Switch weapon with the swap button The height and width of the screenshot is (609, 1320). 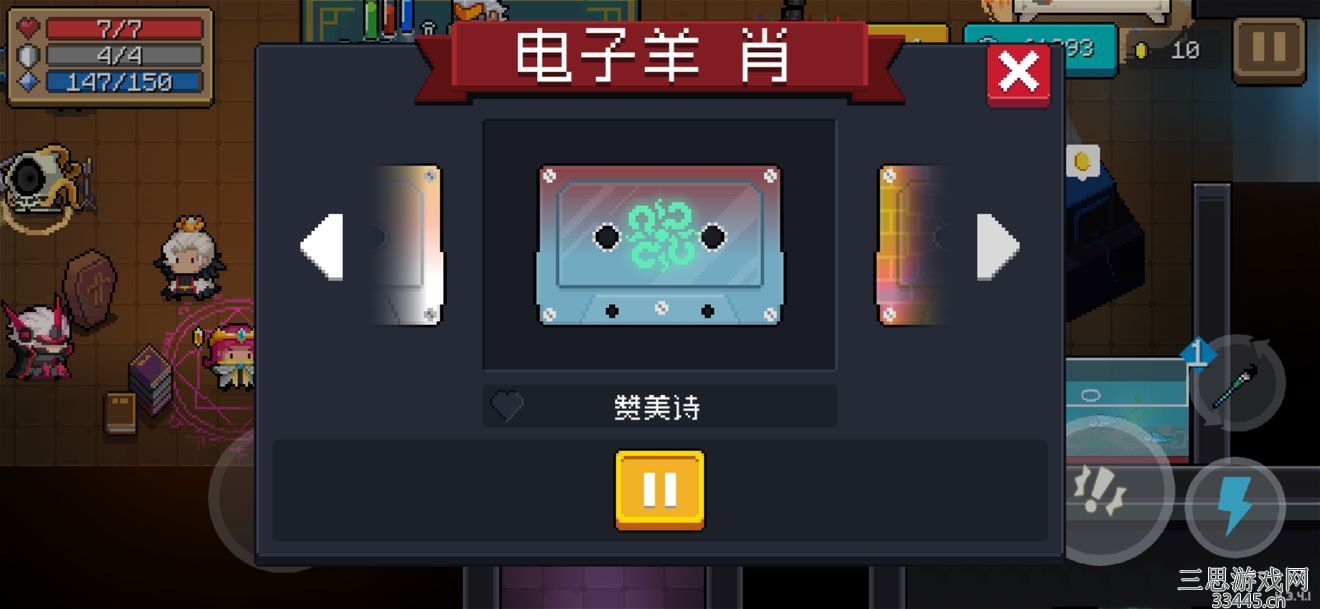click(1238, 383)
